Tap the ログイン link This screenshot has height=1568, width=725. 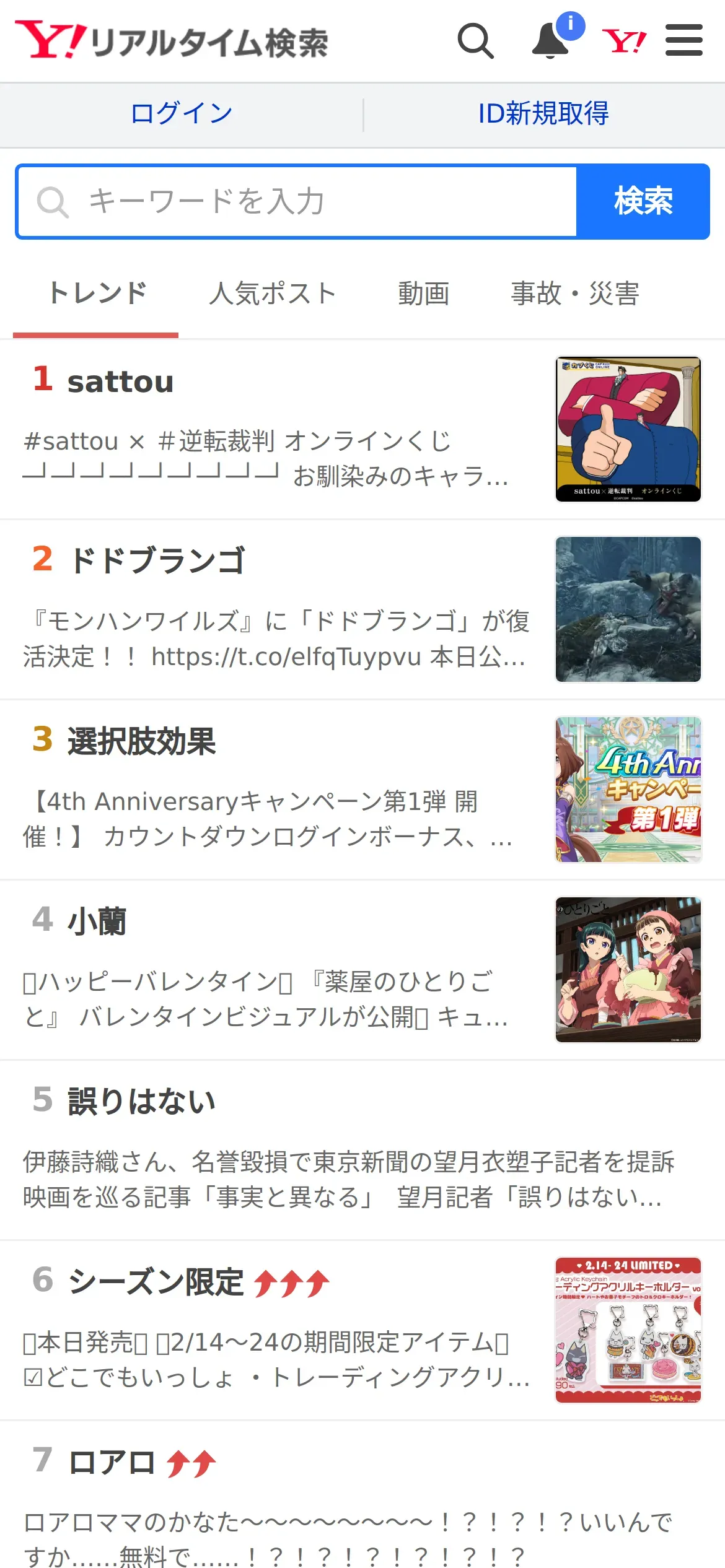point(181,114)
